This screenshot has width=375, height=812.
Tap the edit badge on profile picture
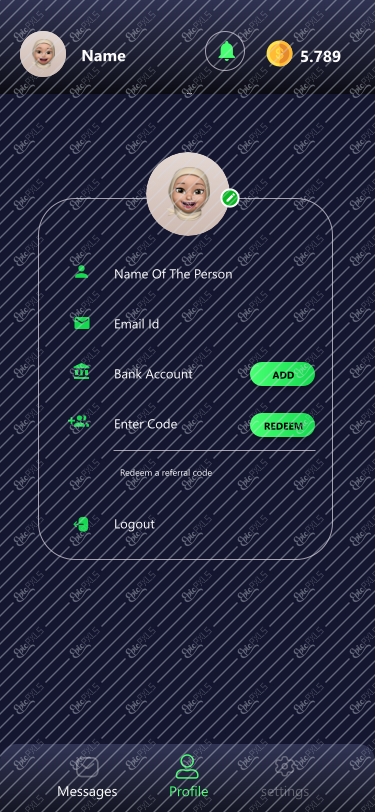(x=229, y=198)
